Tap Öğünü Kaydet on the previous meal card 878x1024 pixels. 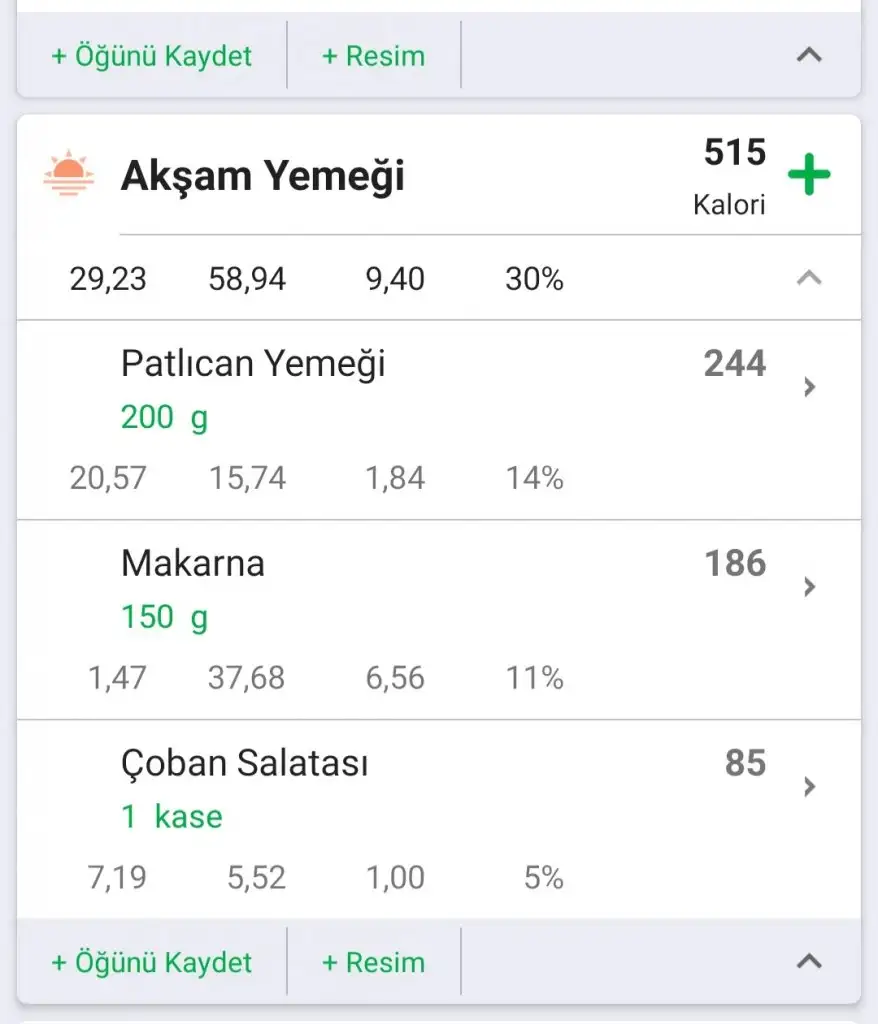point(152,56)
